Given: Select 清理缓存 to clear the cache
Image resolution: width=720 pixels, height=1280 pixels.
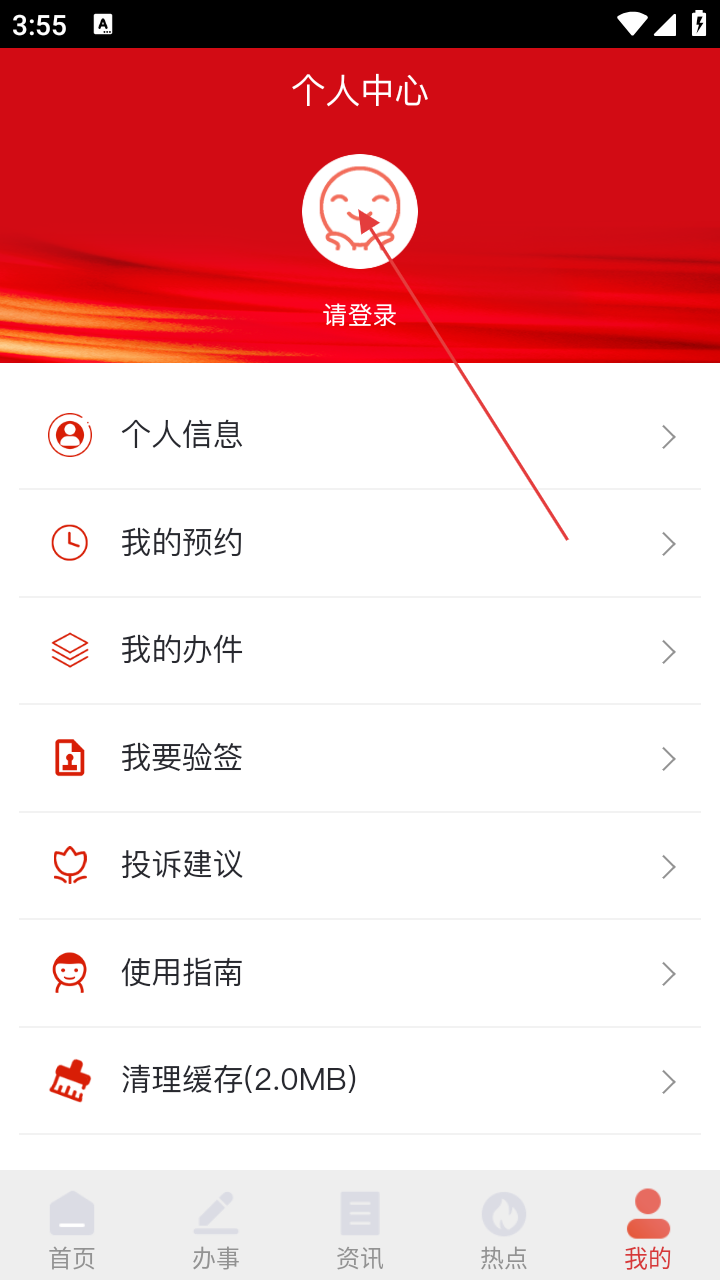Looking at the screenshot, I should pos(360,1080).
